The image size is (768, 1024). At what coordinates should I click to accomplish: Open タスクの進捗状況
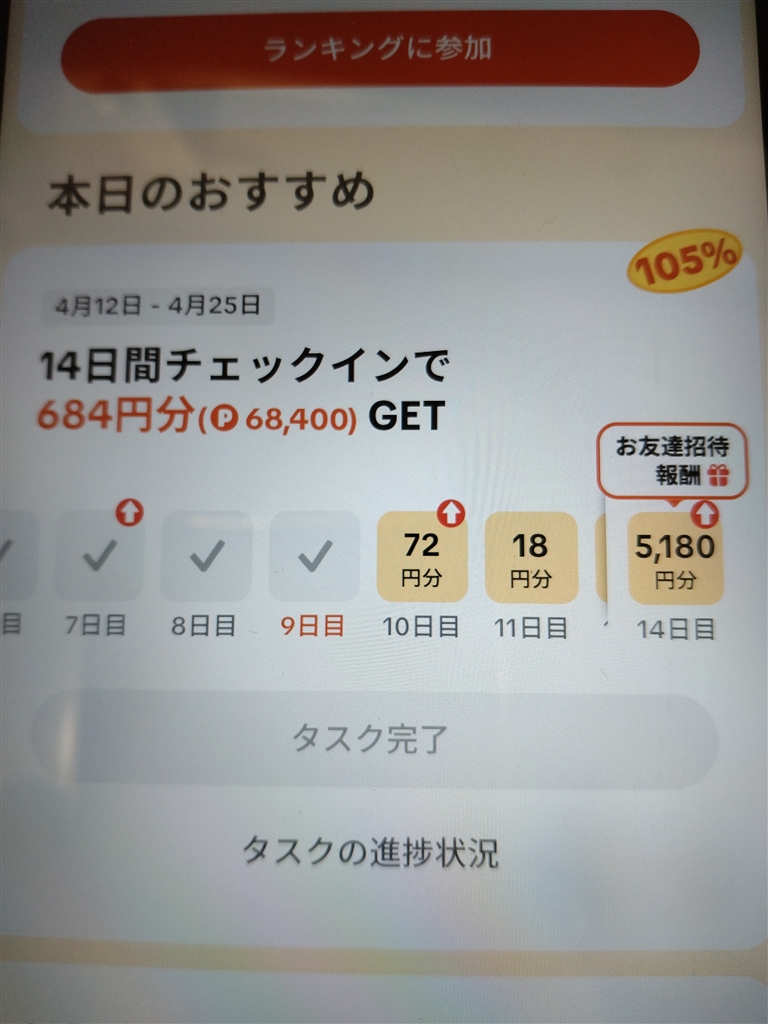[x=370, y=853]
